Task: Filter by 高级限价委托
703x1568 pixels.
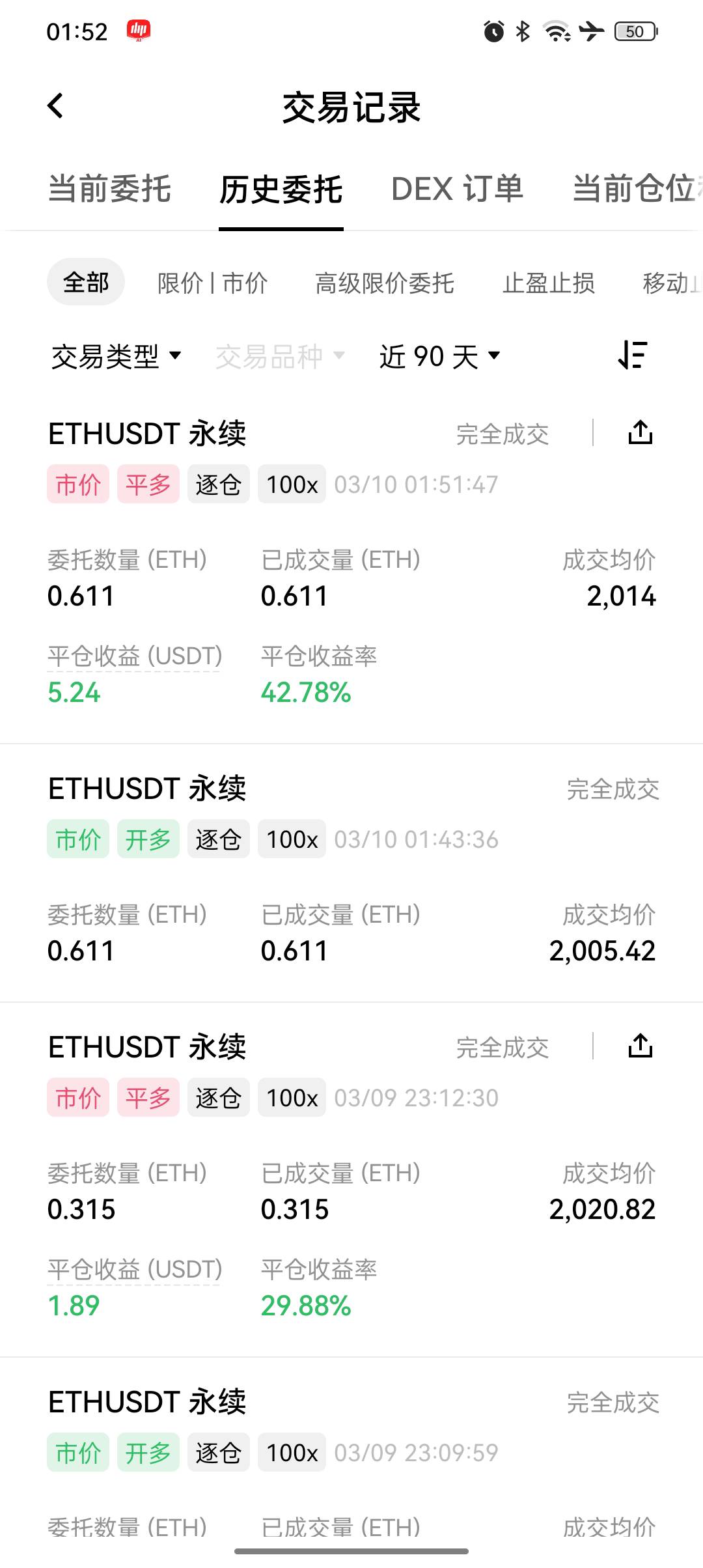Action: point(384,283)
